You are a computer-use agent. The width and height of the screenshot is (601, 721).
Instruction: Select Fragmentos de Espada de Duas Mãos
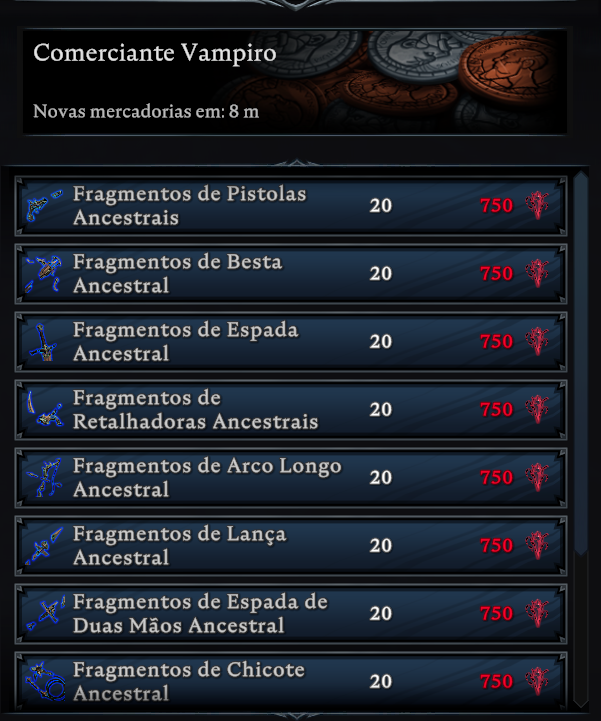pyautogui.click(x=290, y=614)
